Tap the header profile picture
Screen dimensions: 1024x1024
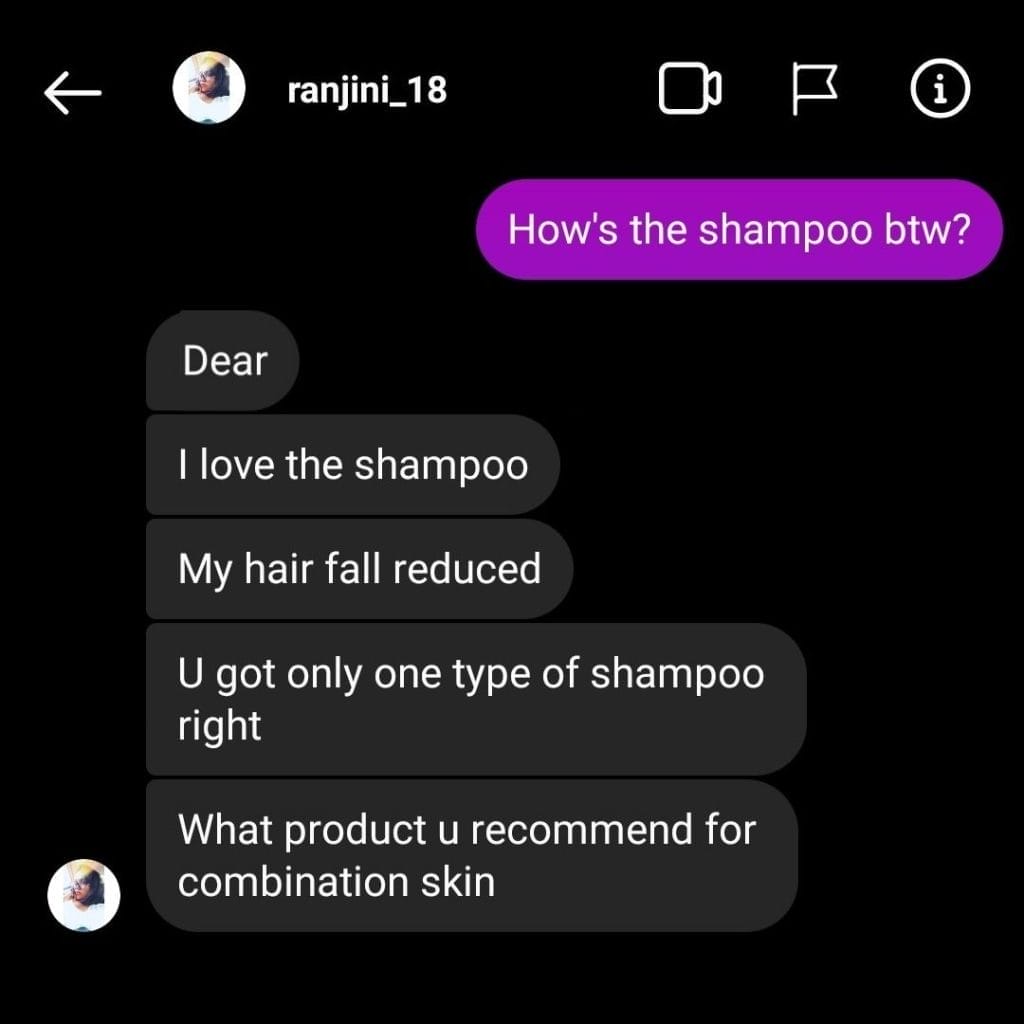pos(209,88)
